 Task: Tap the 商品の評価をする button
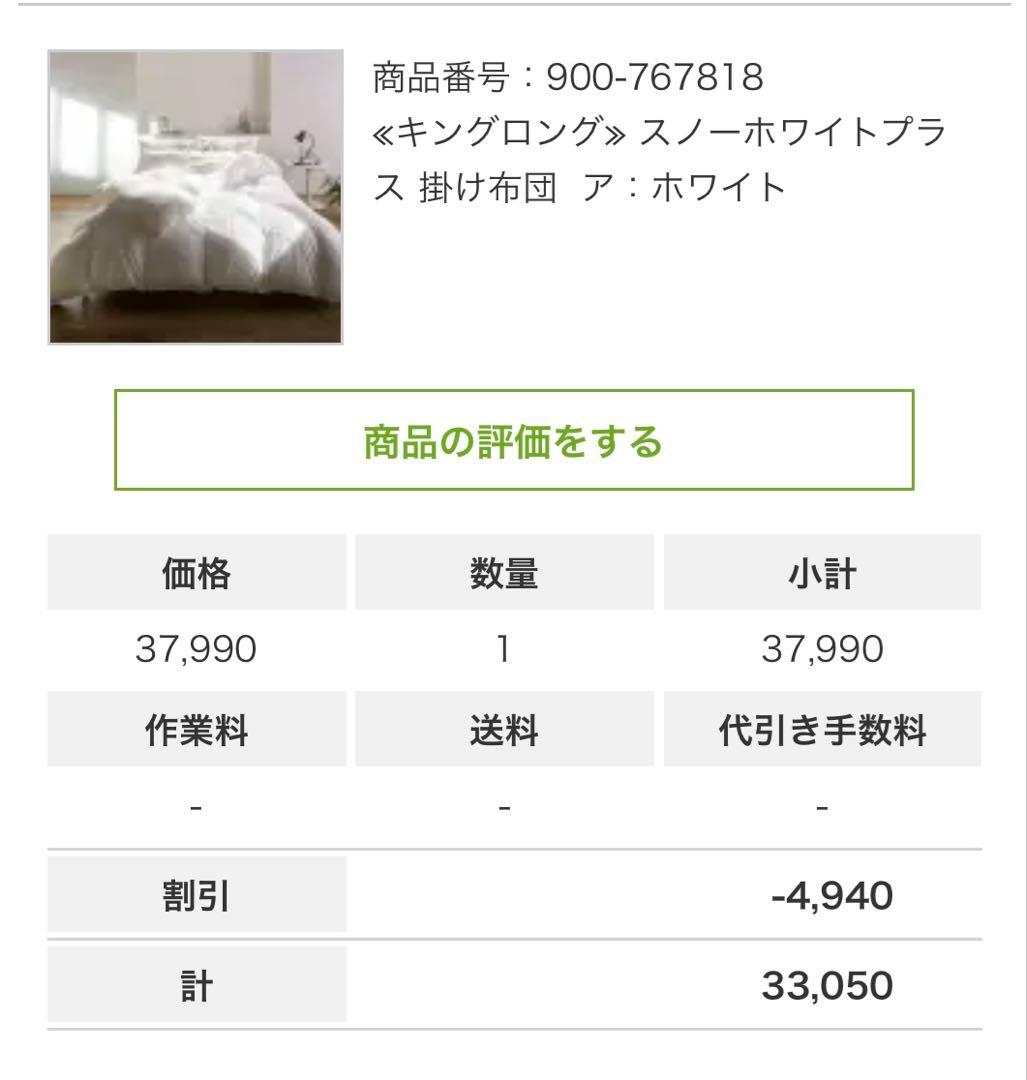click(x=513, y=440)
